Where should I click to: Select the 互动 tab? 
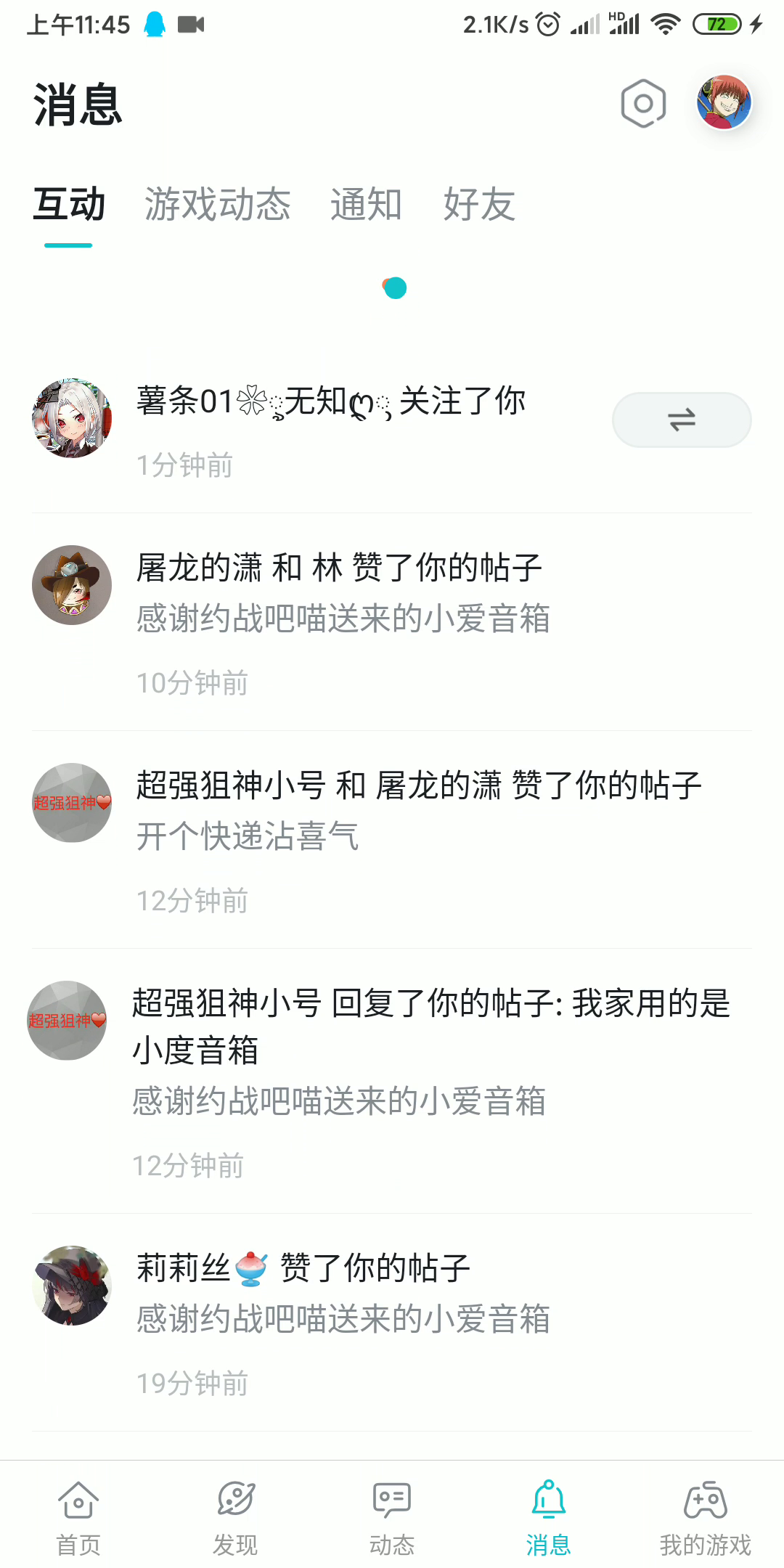[69, 204]
